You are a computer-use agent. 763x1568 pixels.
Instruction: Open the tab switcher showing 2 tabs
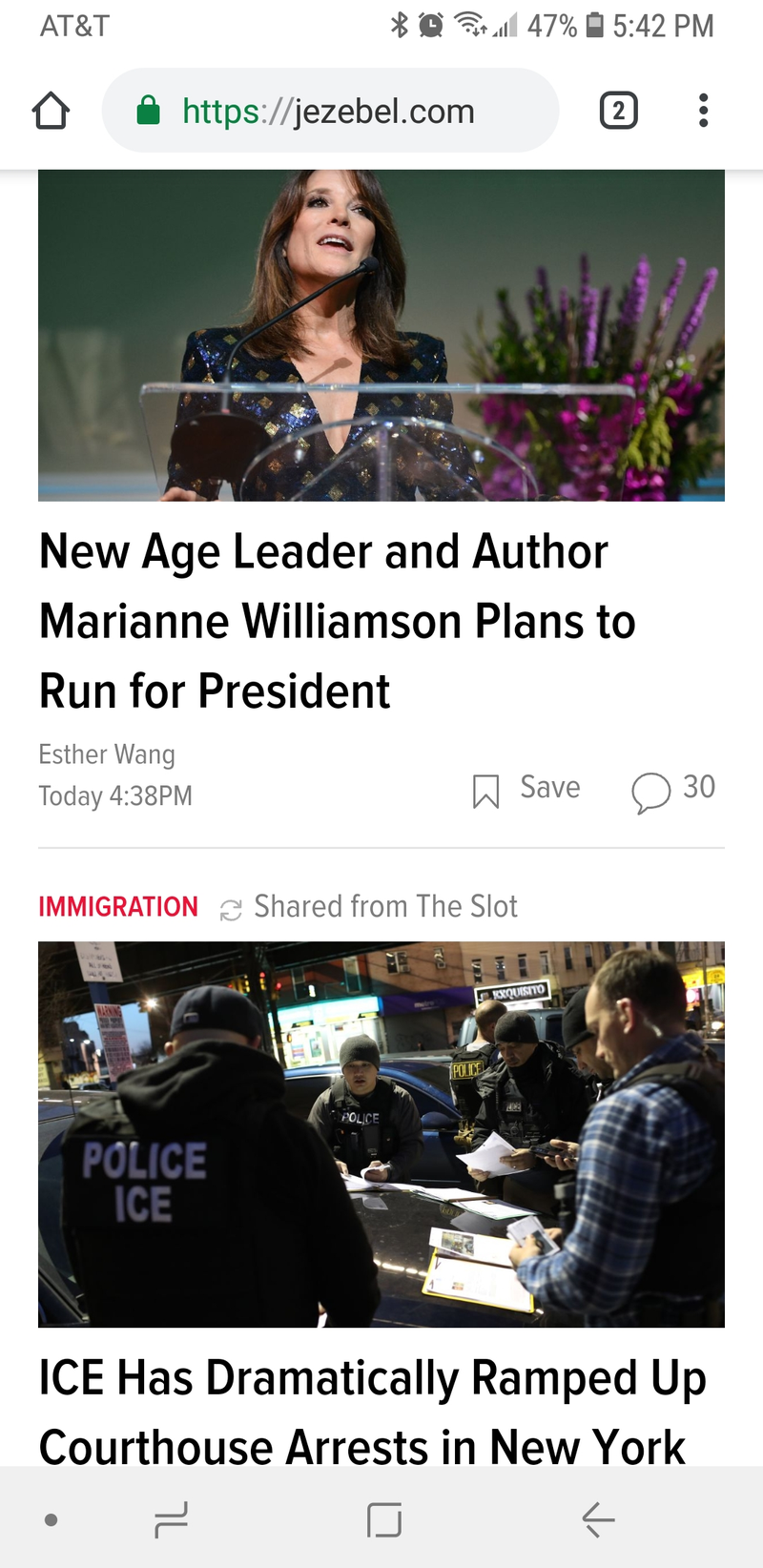coord(618,111)
